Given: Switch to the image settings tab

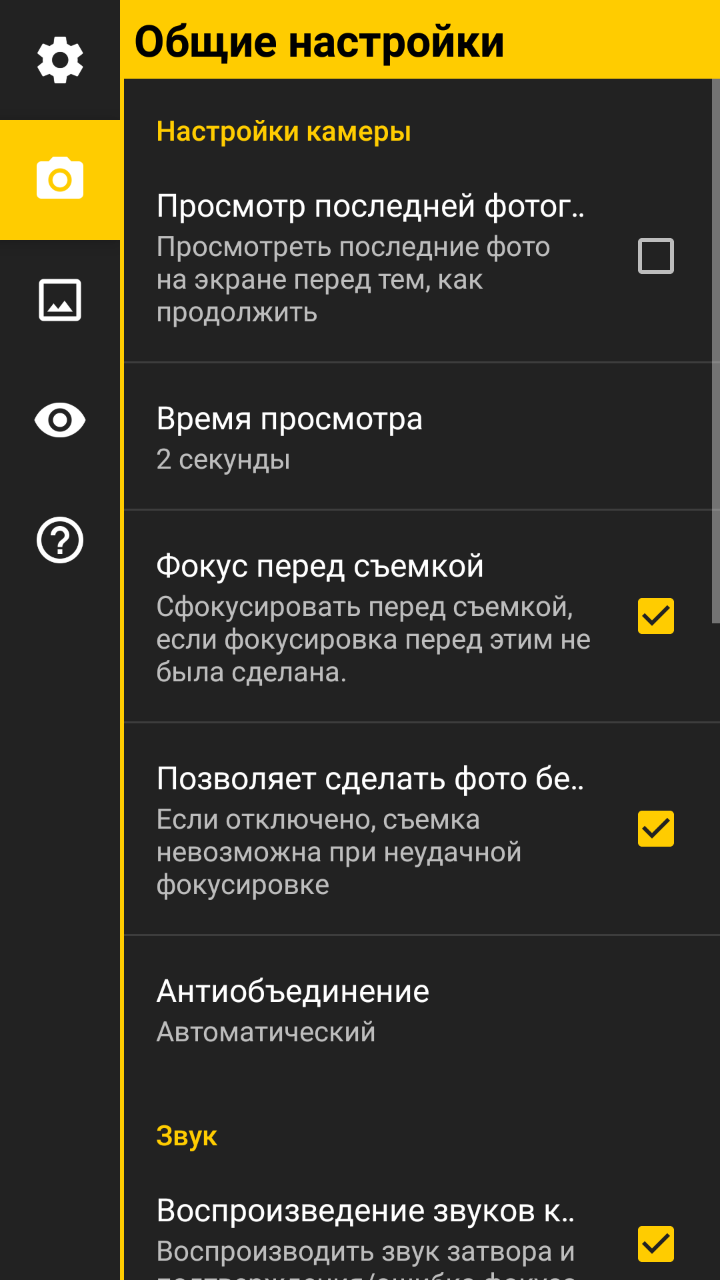Looking at the screenshot, I should tap(60, 300).
